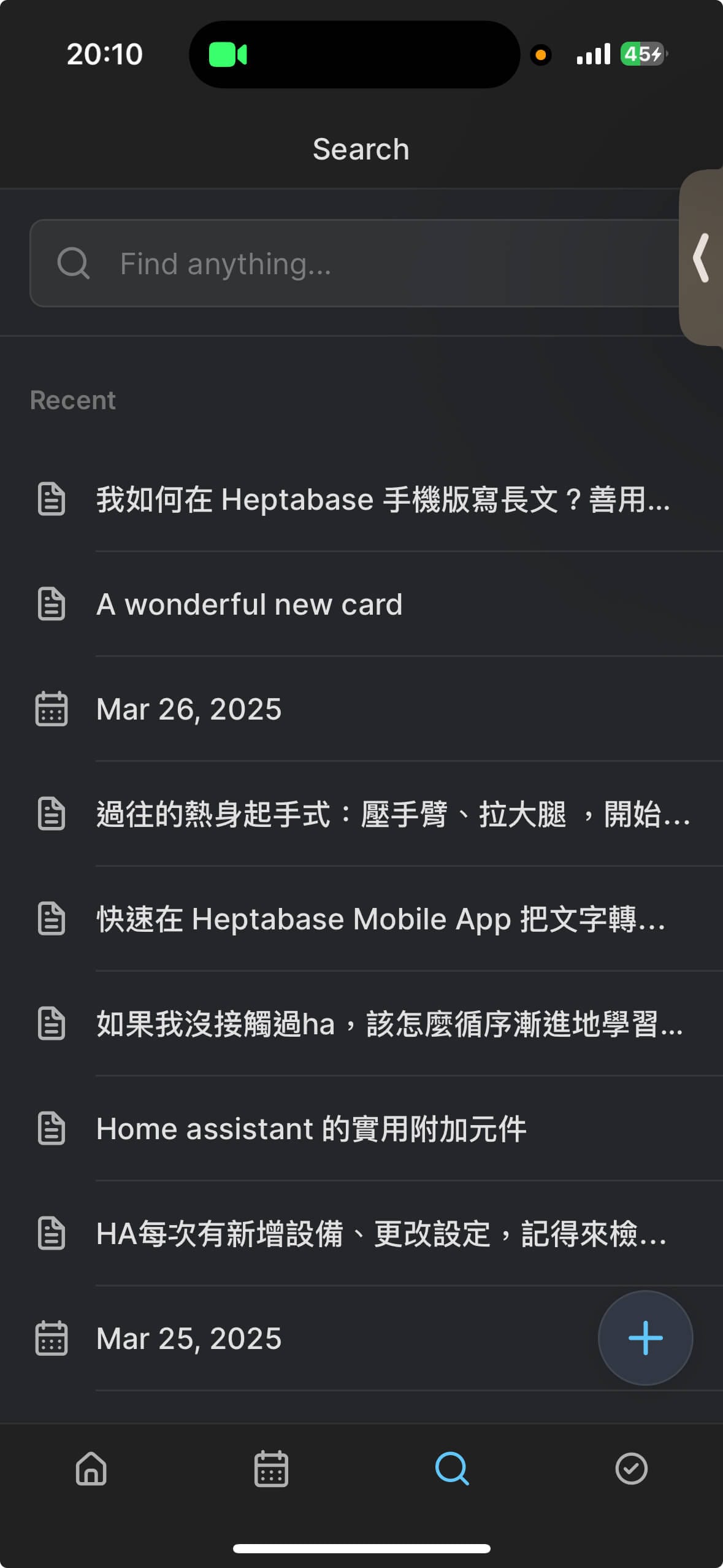Tap the magnifier icon inside the search field
The width and height of the screenshot is (723, 1568).
[74, 263]
